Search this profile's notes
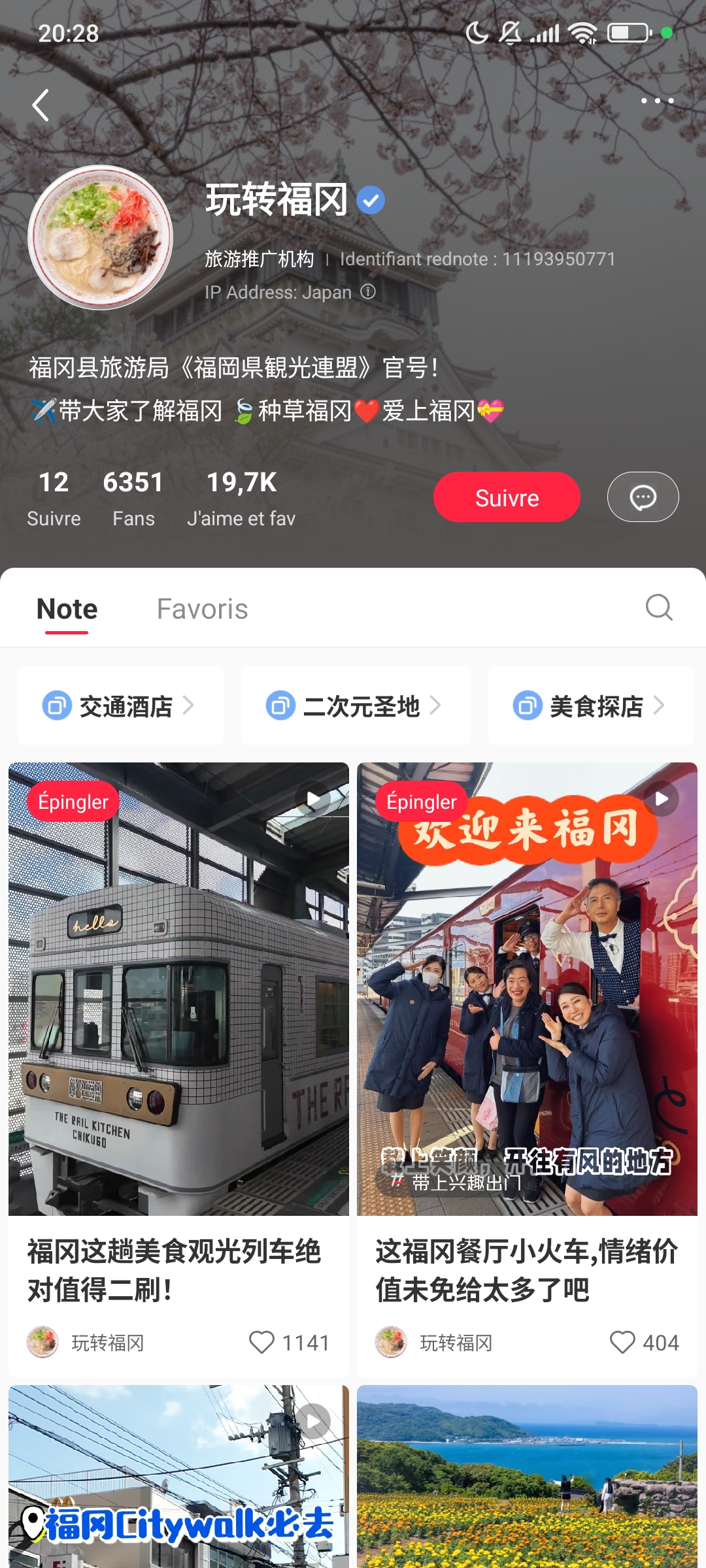The height and width of the screenshot is (1568, 706). [x=658, y=608]
